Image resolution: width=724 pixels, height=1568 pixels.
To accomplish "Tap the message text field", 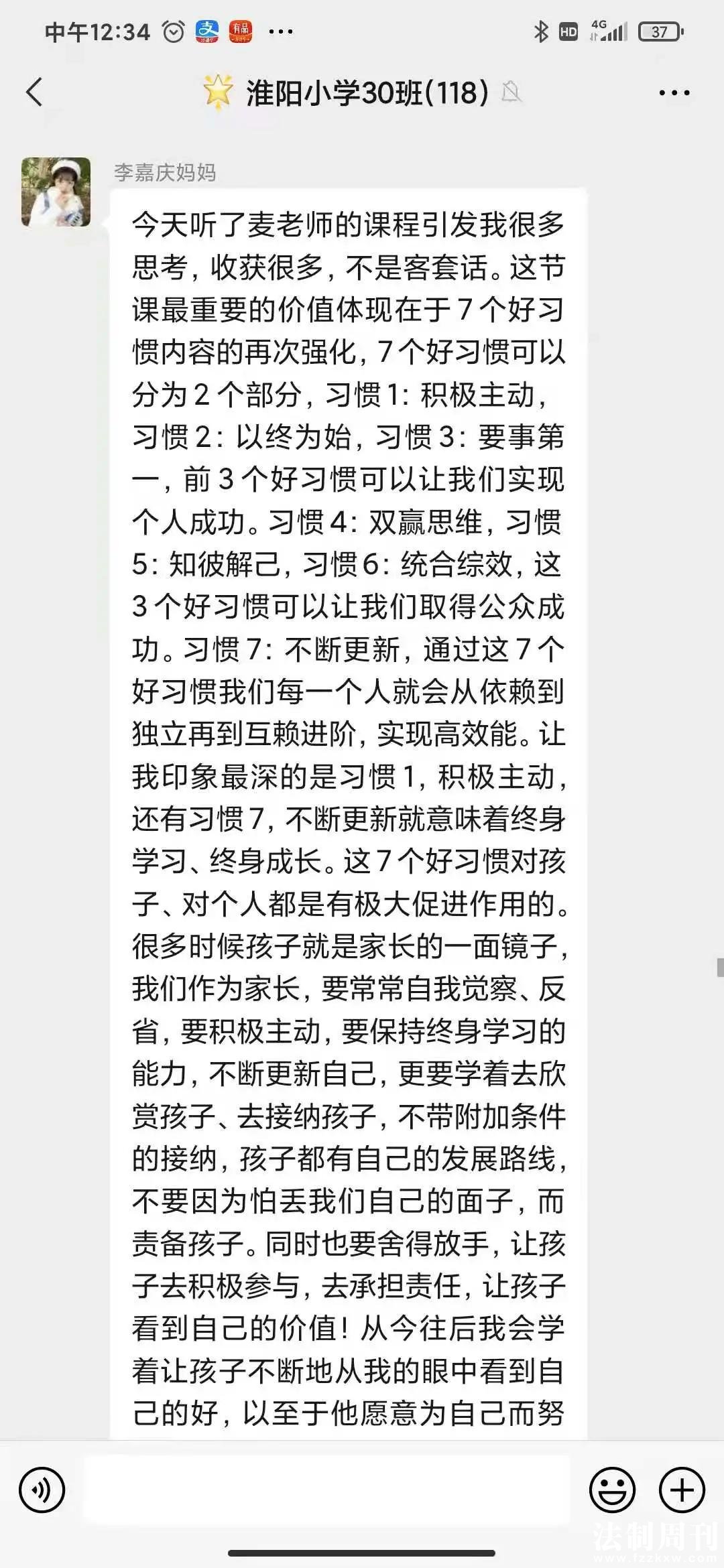I will pos(327,1490).
